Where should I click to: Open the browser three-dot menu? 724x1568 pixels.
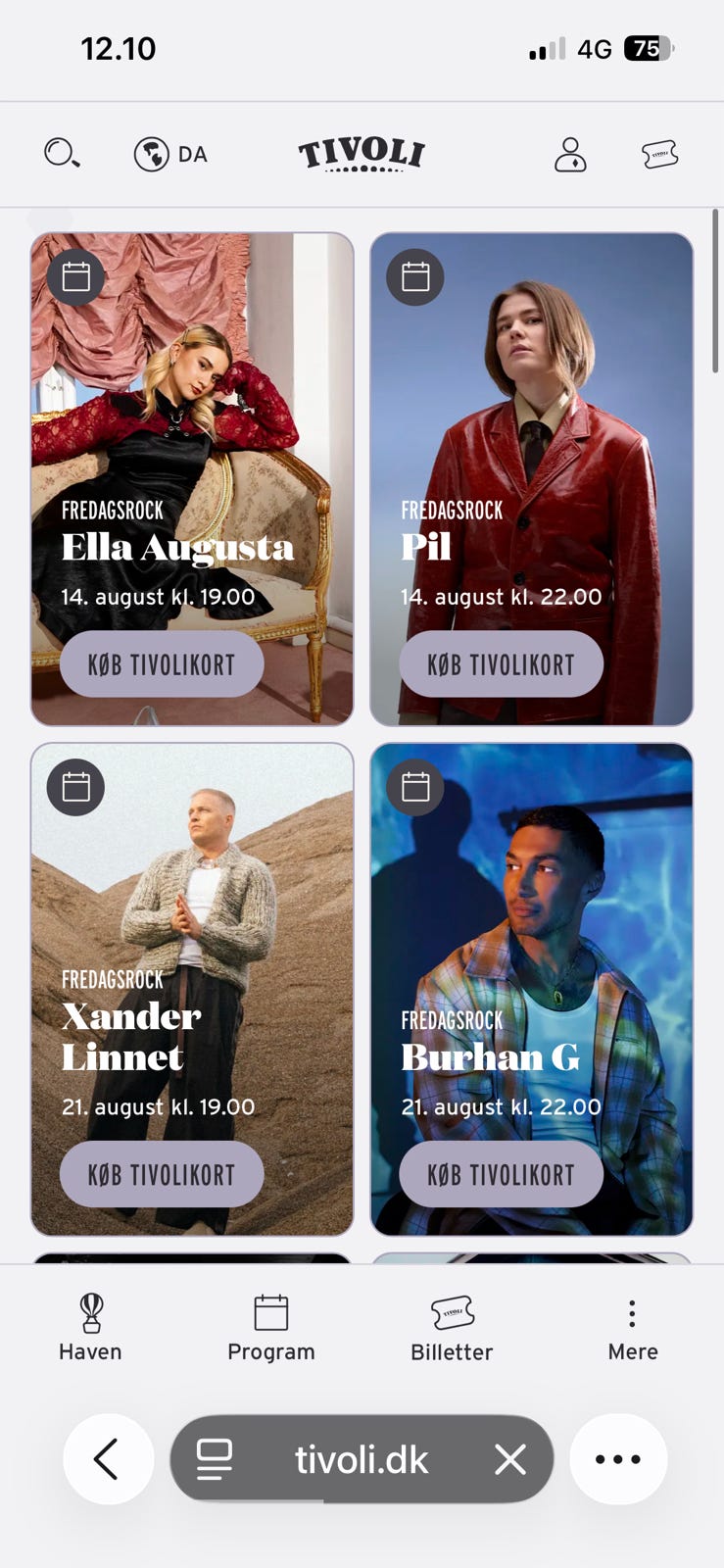pos(618,1459)
